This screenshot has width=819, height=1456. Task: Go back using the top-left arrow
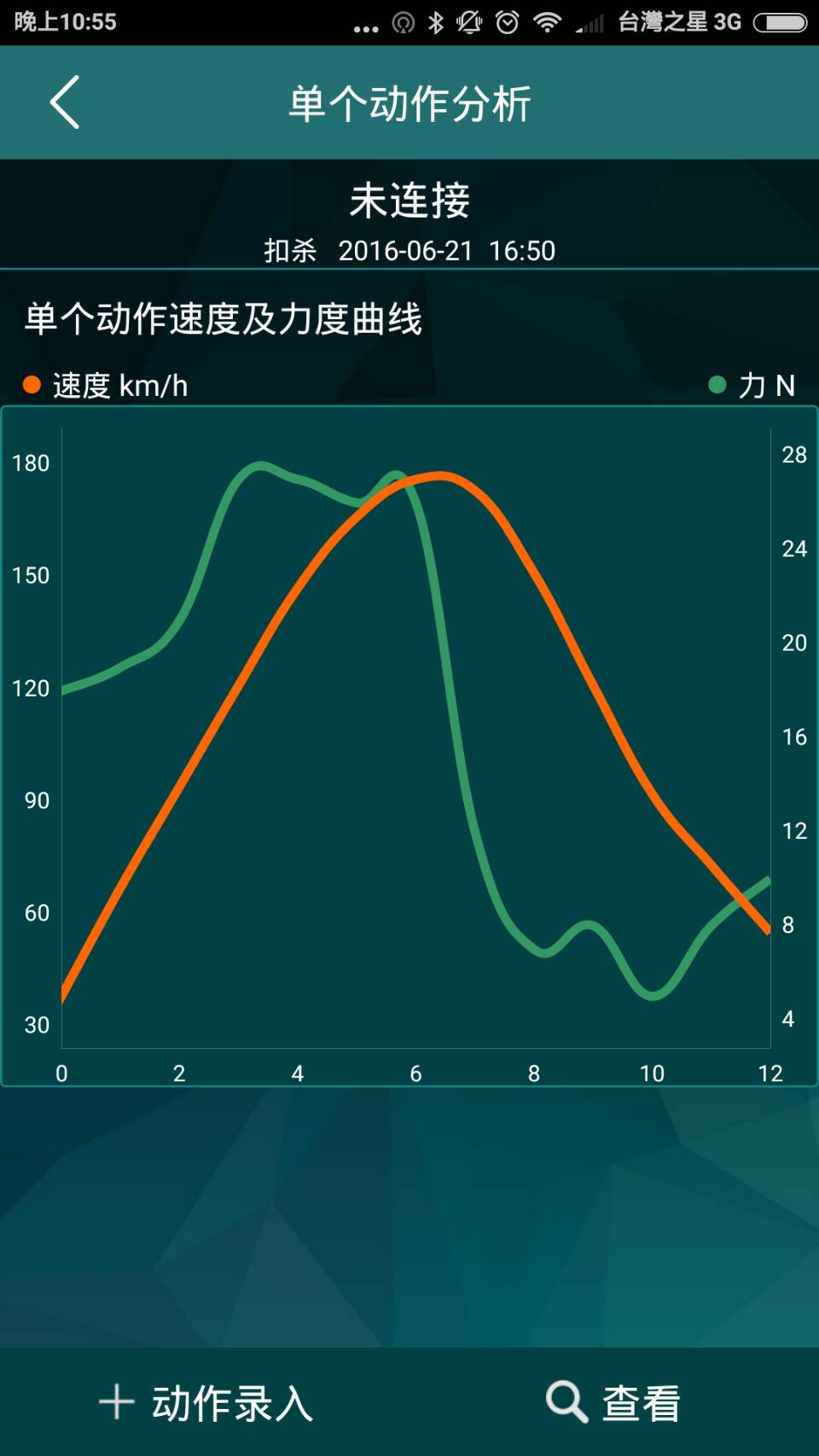click(x=65, y=102)
